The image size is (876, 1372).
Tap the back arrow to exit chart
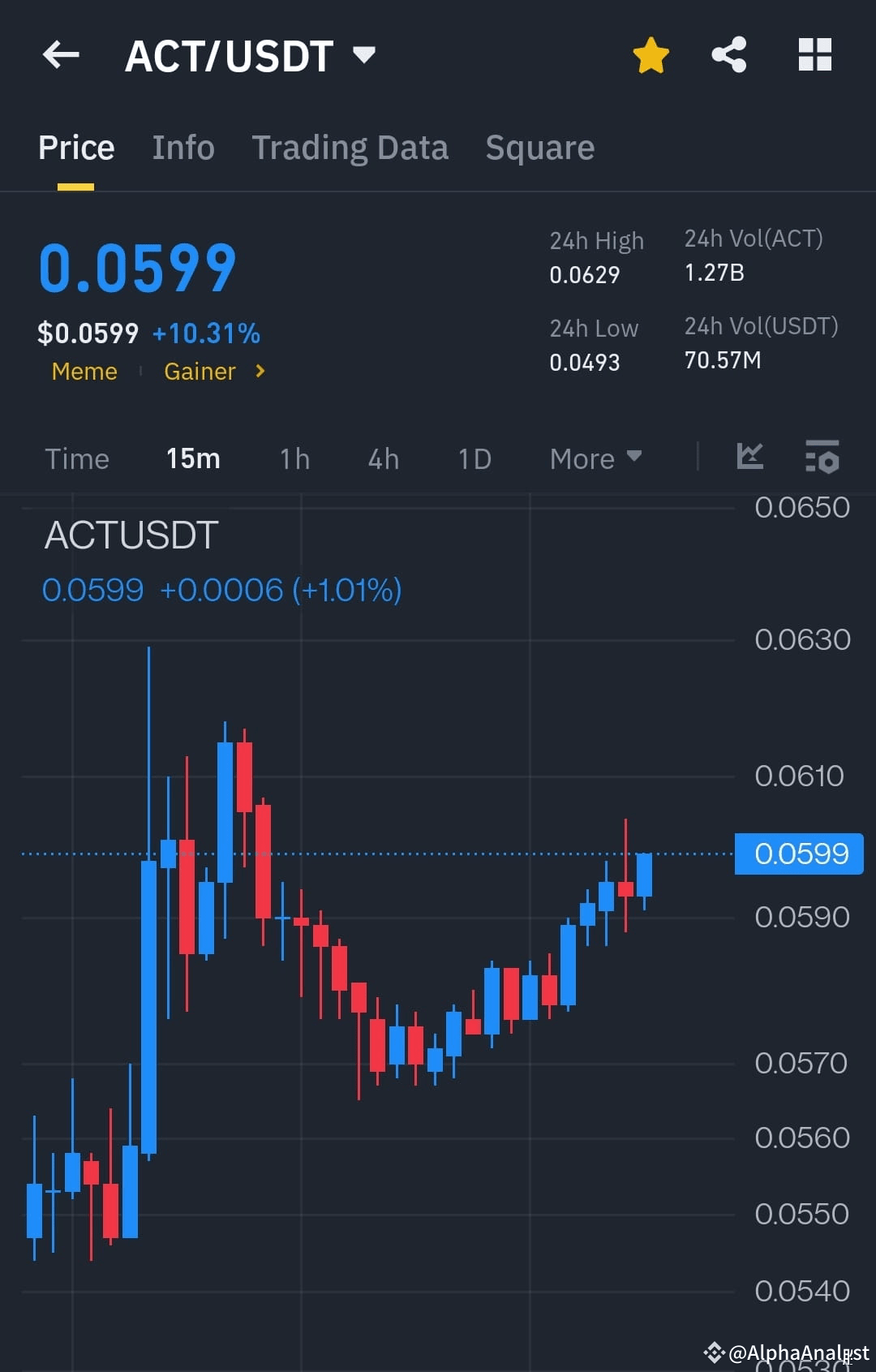(60, 54)
